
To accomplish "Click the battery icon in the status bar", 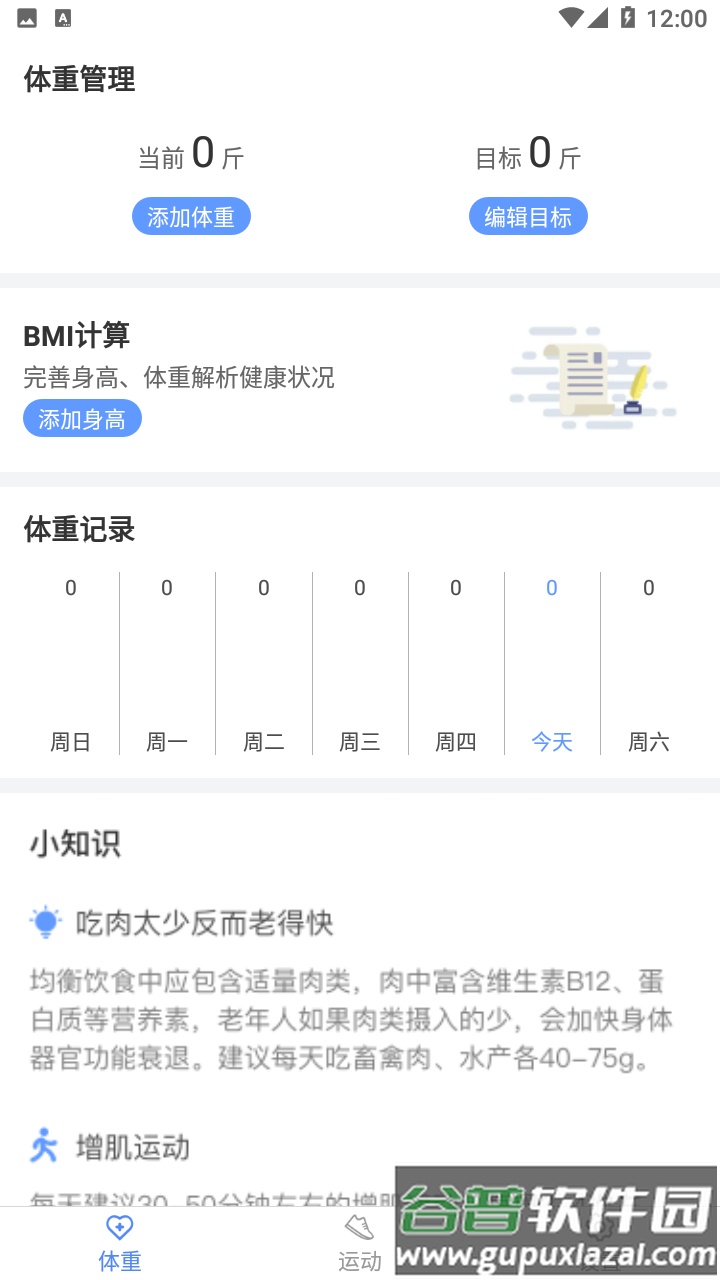I will tap(629, 17).
